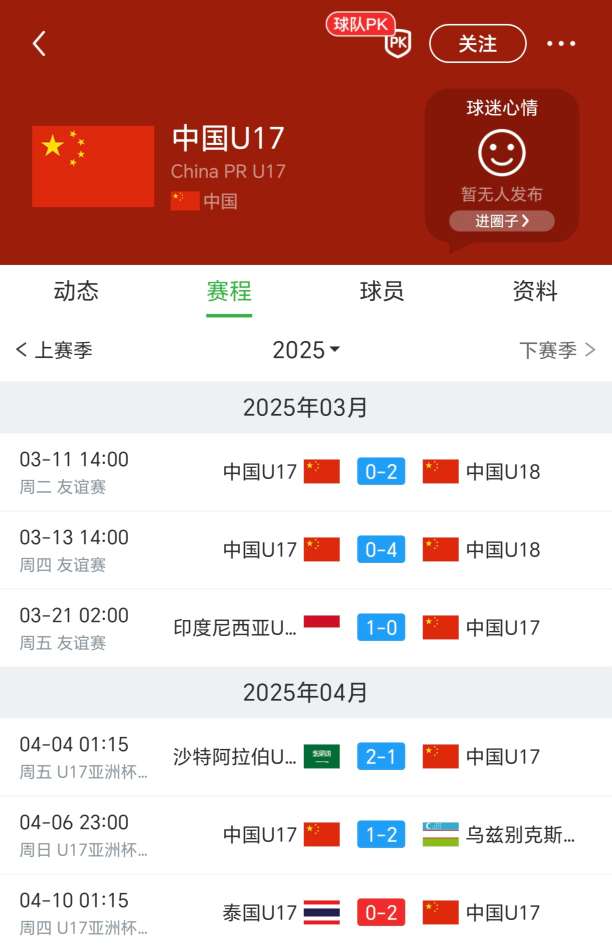
Task: Select the 赛程 tab
Action: [229, 292]
